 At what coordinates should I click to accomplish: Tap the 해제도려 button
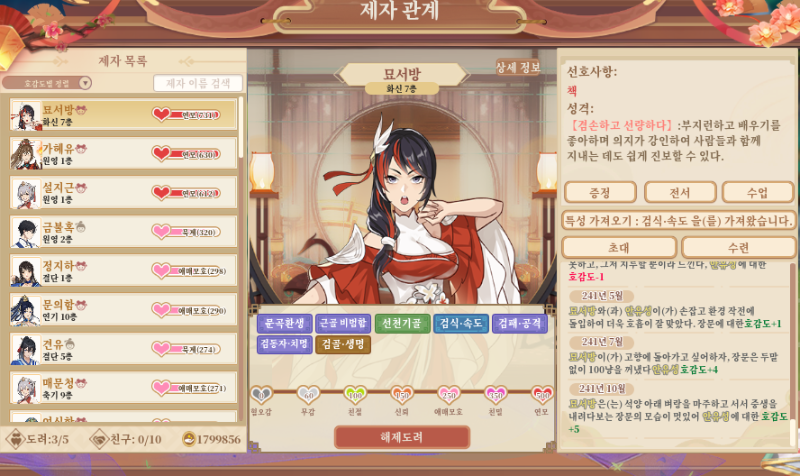pos(400,438)
